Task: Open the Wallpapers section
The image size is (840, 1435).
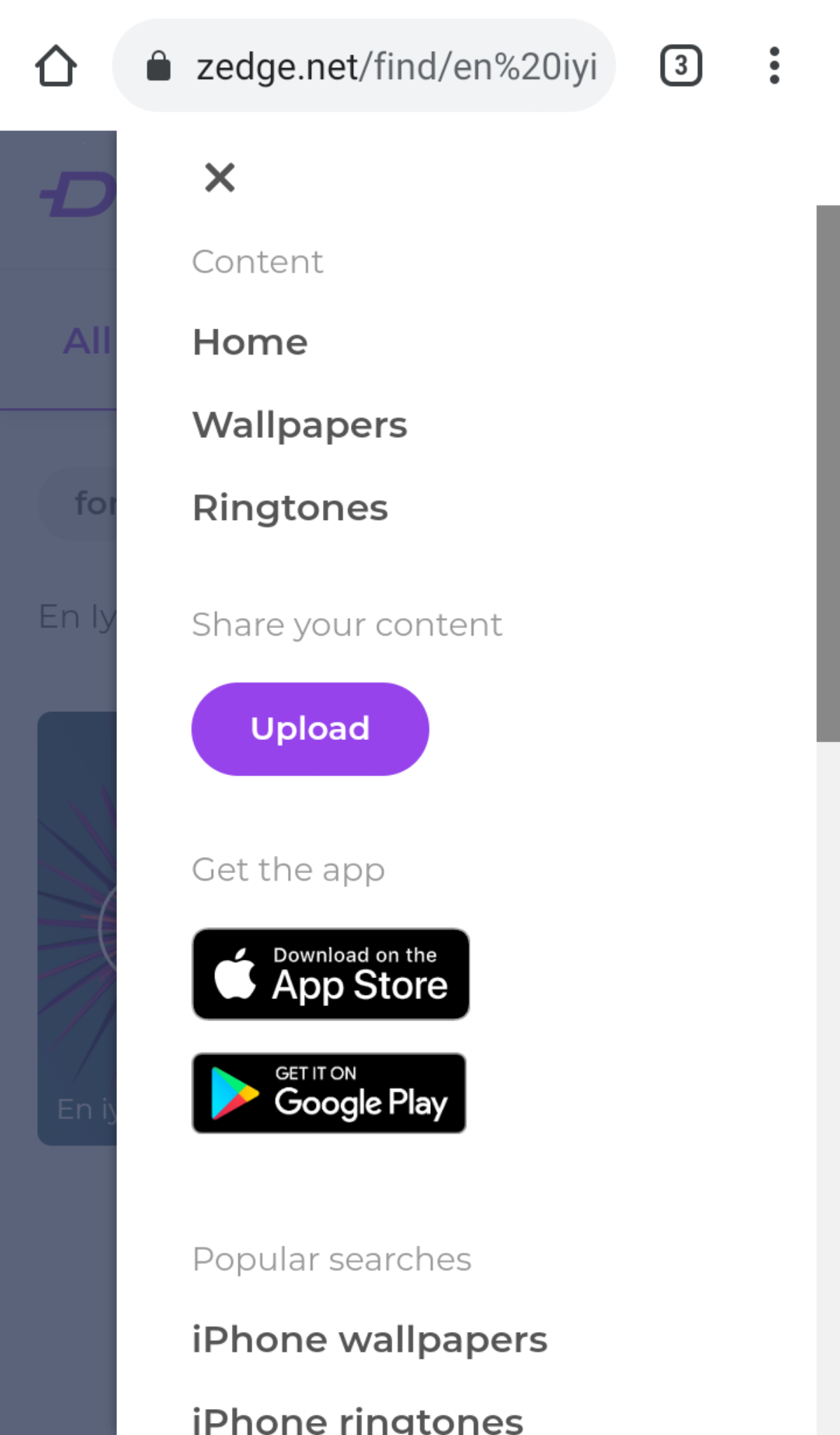Action: coord(300,425)
